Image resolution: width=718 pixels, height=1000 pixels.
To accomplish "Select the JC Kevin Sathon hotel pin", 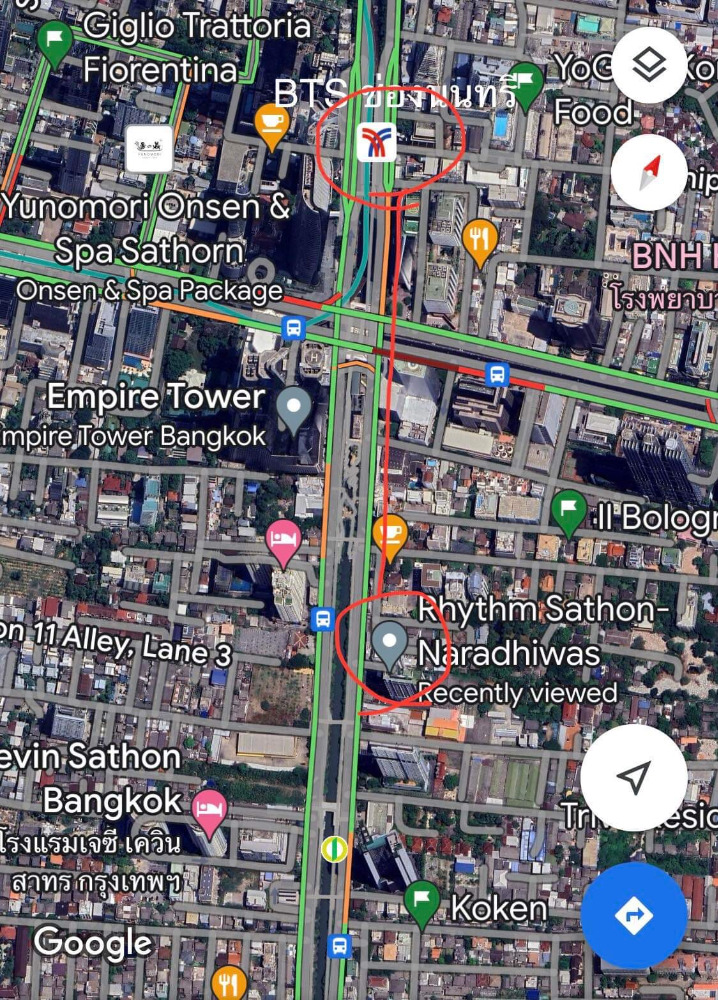I will (x=209, y=811).
